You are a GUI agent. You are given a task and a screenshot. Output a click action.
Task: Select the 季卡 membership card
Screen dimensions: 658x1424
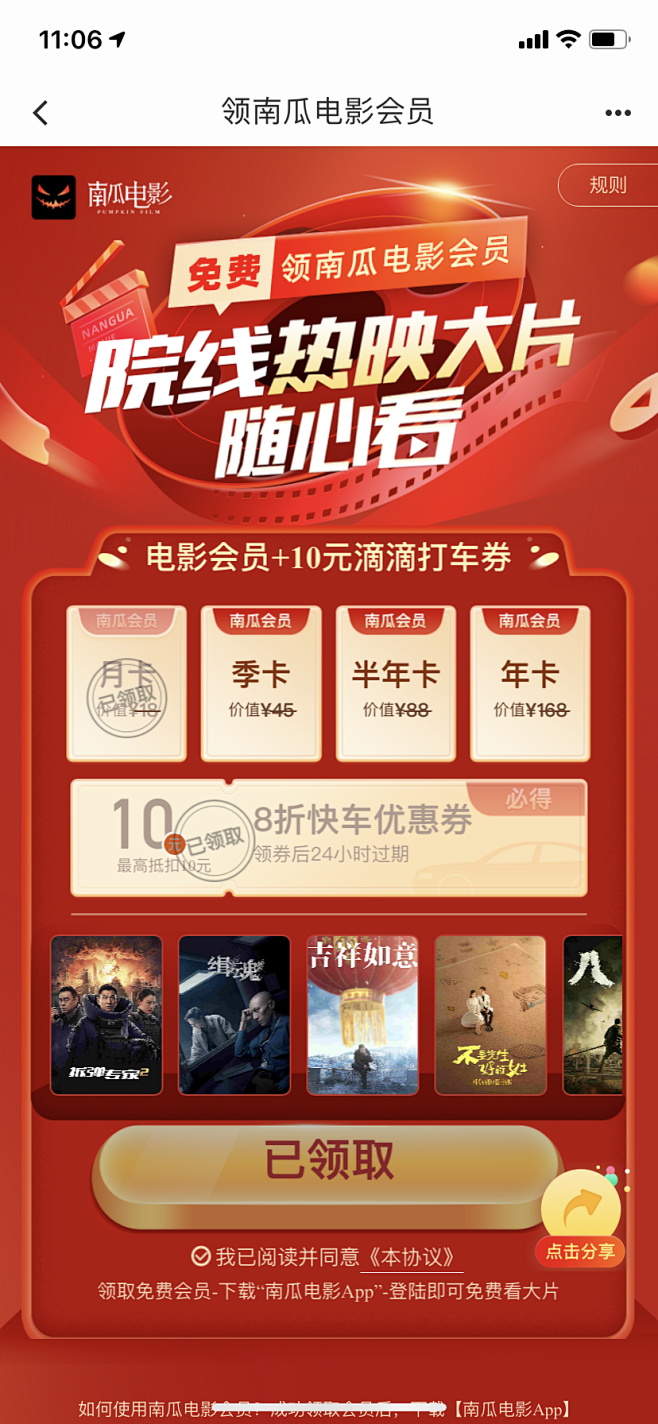pos(261,684)
